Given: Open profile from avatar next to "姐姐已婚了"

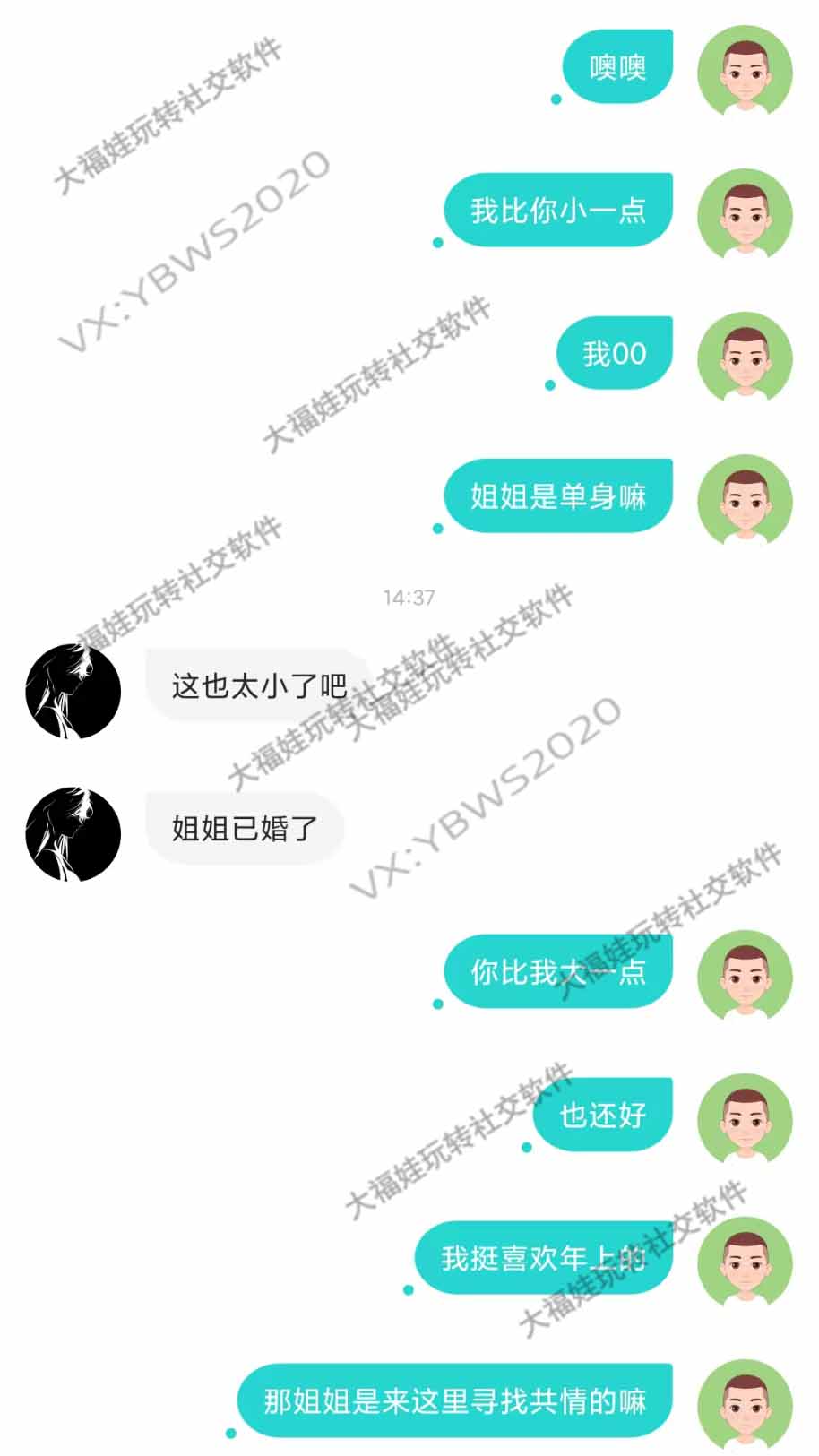Looking at the screenshot, I should [73, 834].
